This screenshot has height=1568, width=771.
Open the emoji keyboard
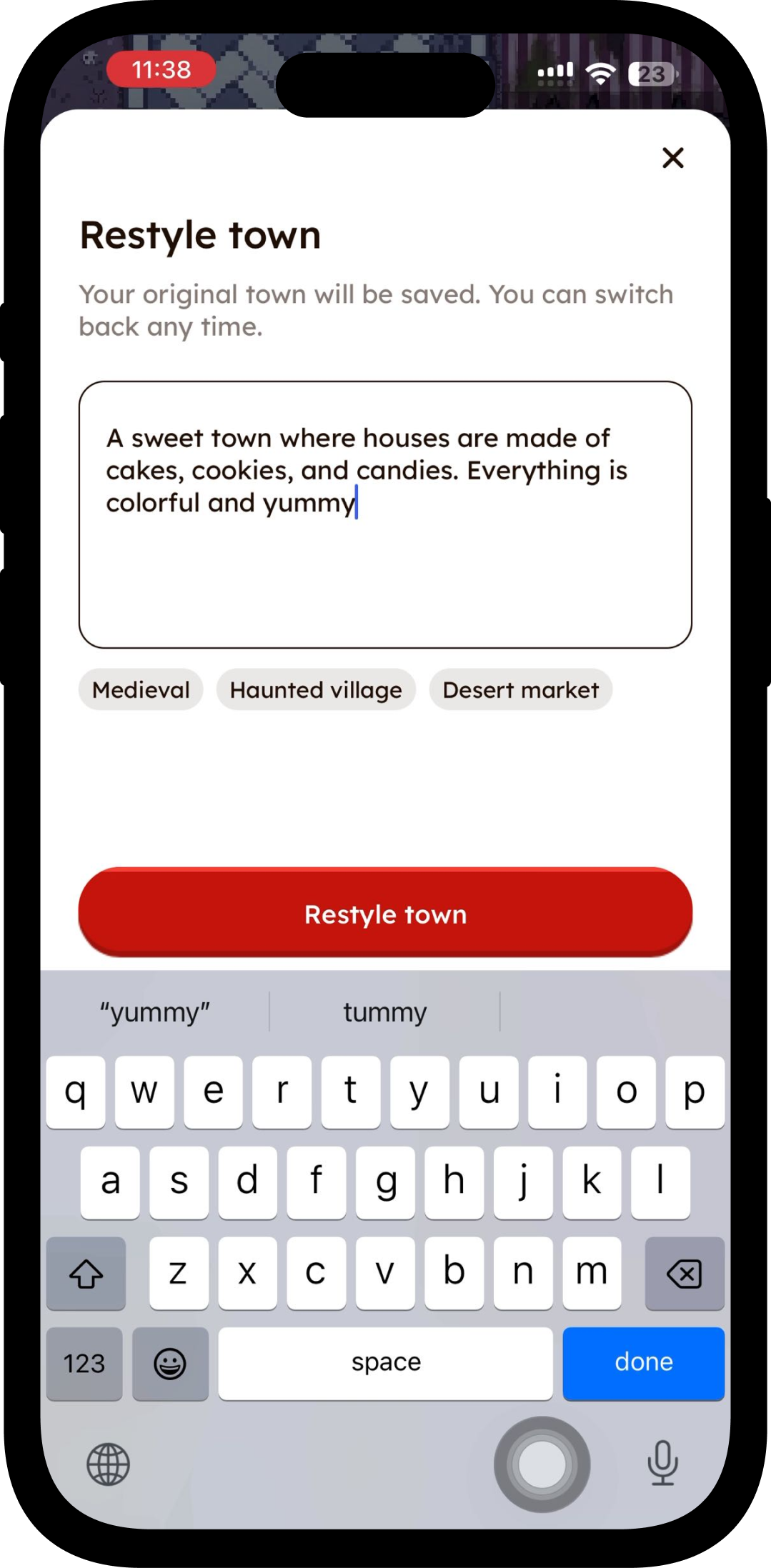(170, 1363)
